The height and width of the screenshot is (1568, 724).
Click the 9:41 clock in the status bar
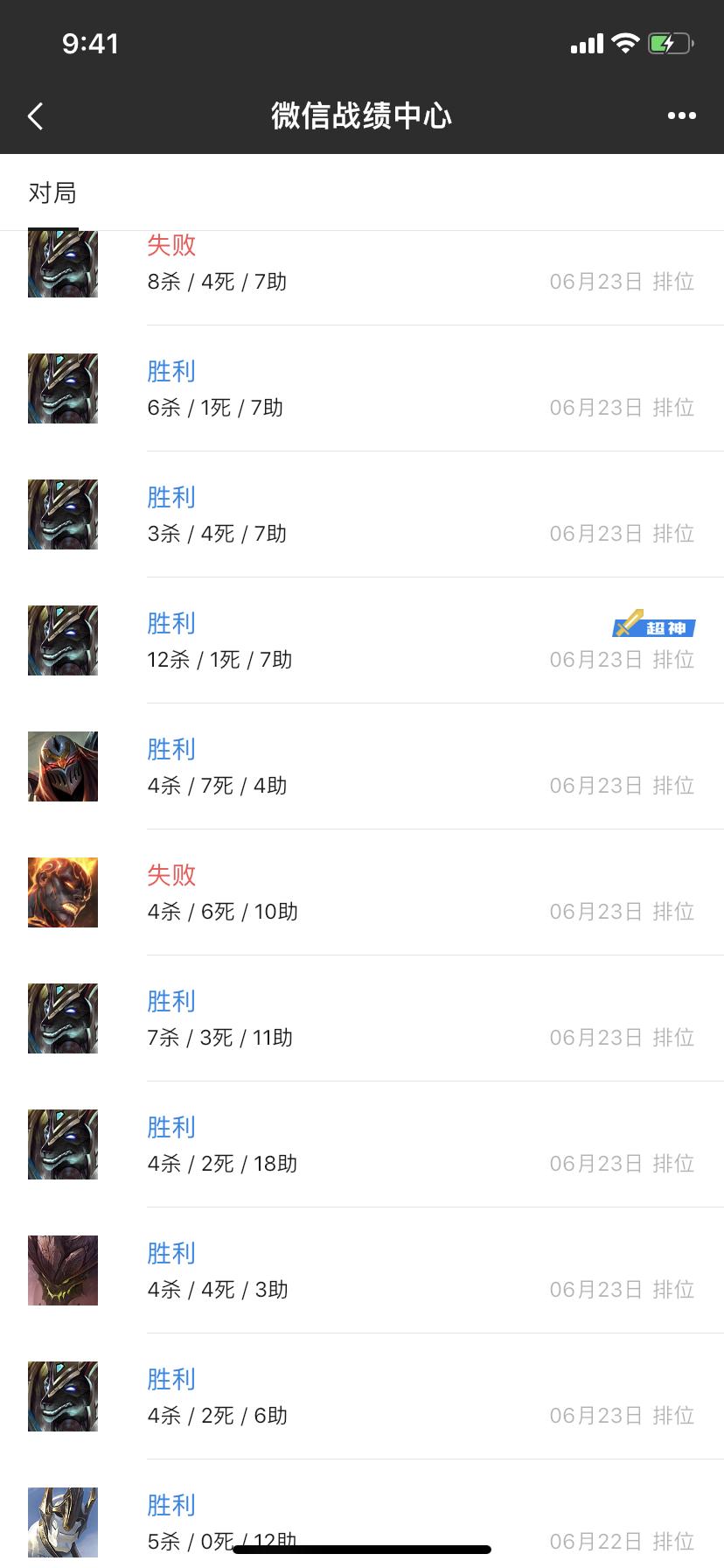tap(91, 42)
